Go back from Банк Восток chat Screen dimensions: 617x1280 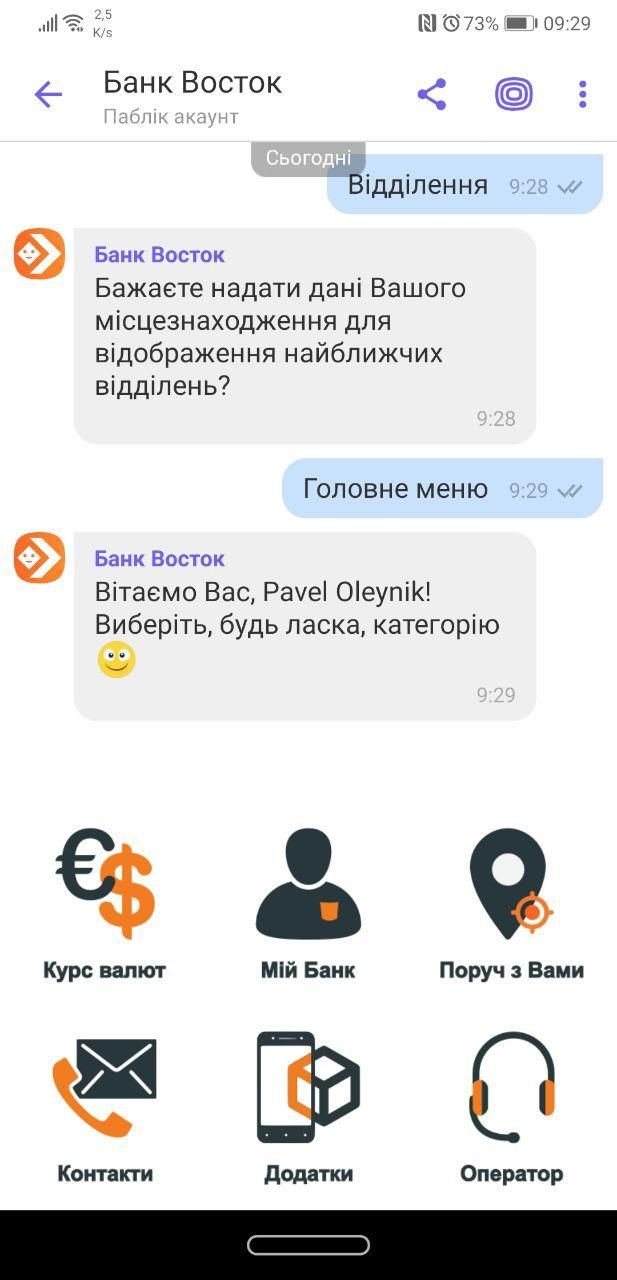[x=48, y=95]
